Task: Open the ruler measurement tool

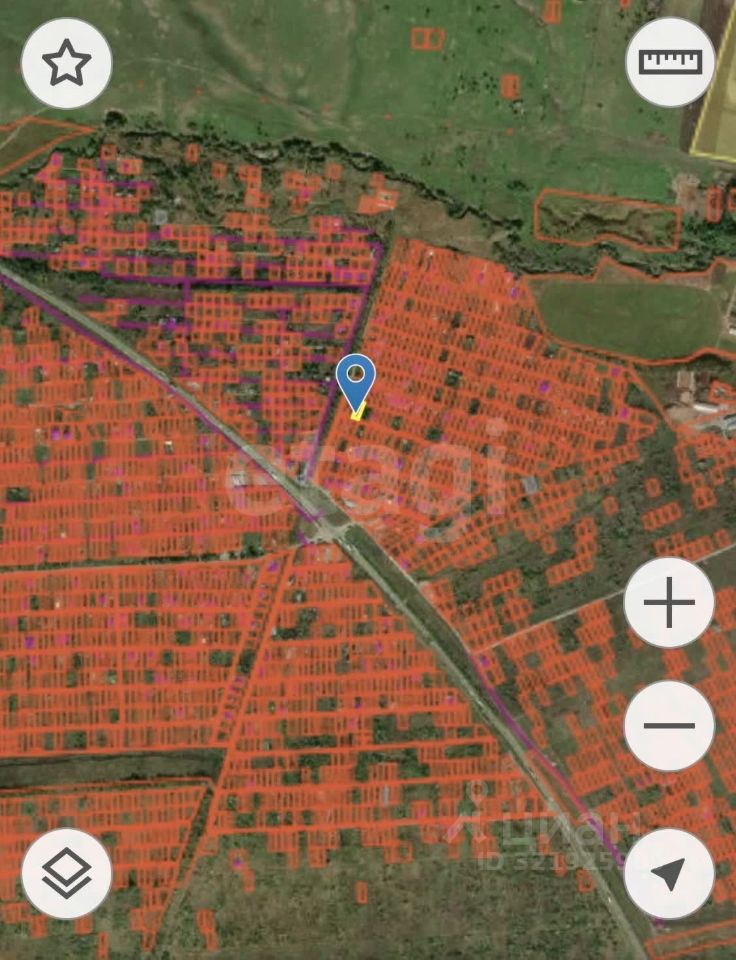Action: [670, 62]
